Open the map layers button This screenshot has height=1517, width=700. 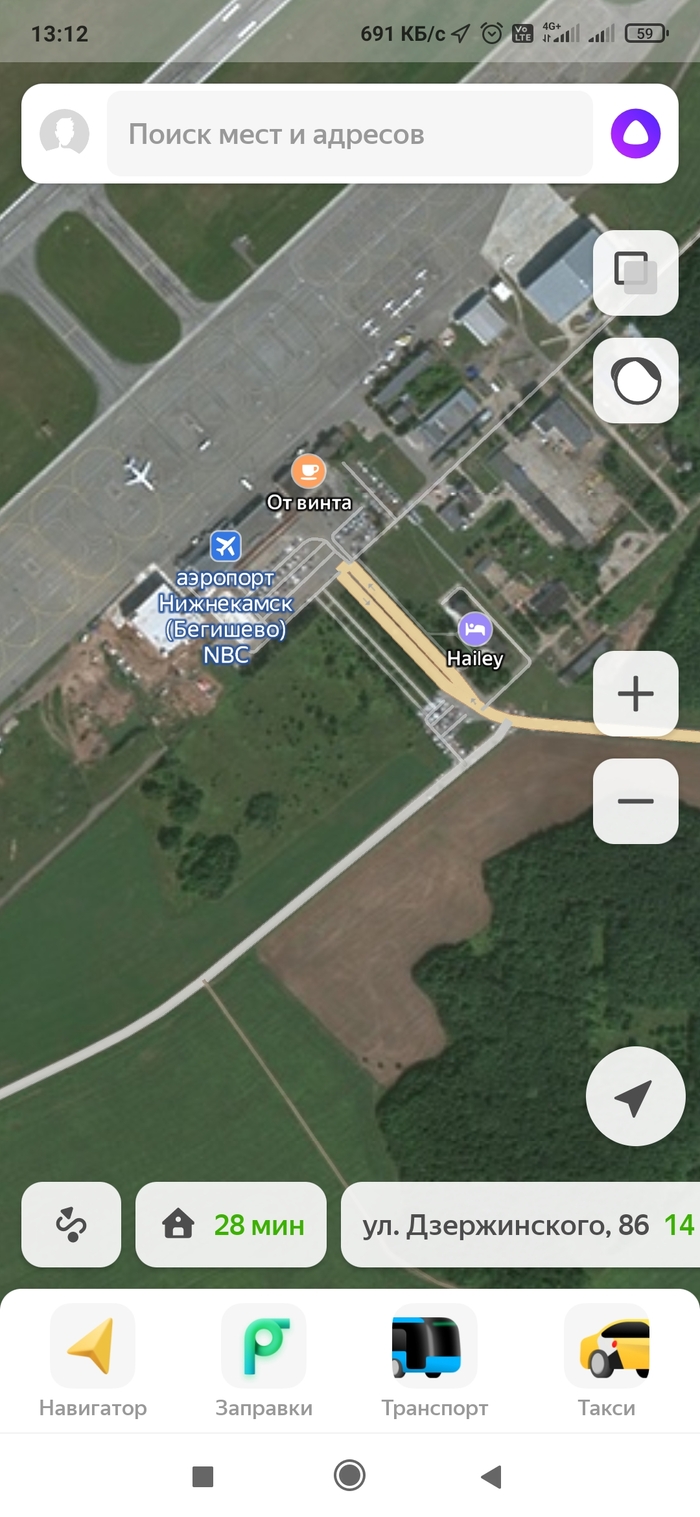pyautogui.click(x=635, y=273)
